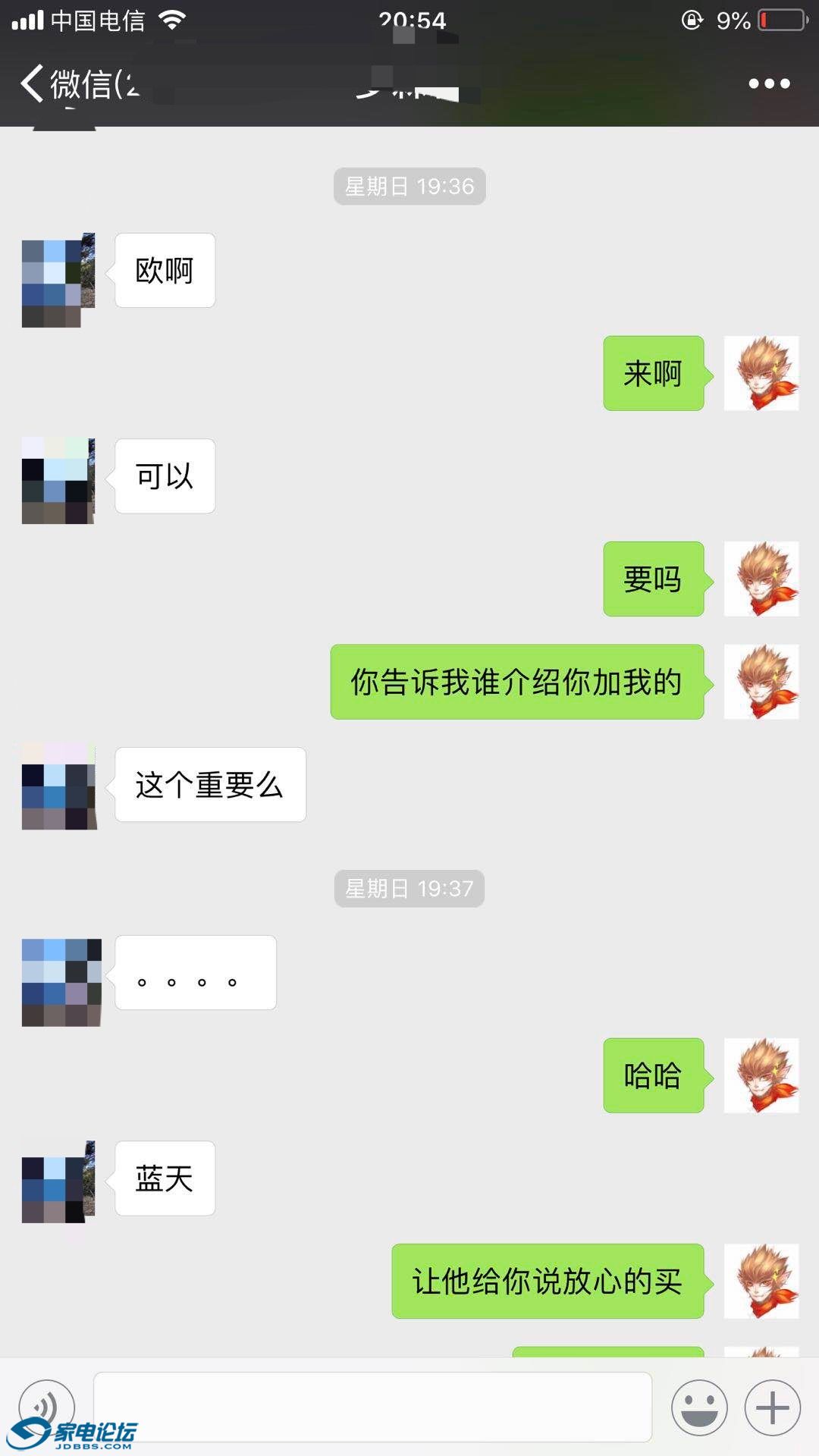Select the green 哈哈 message bubble
This screenshot has height=1456, width=819.
tap(654, 1074)
